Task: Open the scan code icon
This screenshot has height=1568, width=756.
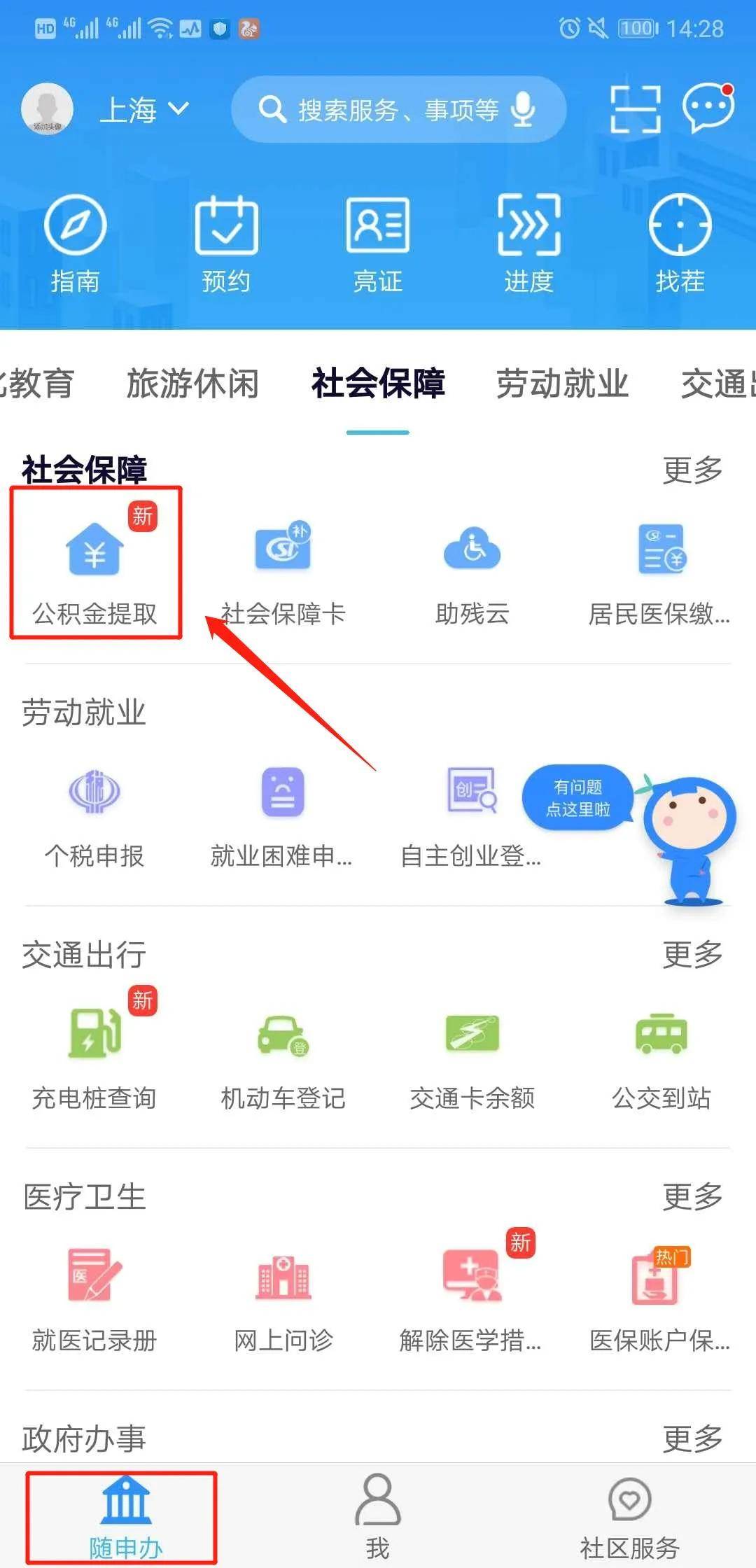Action: click(x=636, y=109)
